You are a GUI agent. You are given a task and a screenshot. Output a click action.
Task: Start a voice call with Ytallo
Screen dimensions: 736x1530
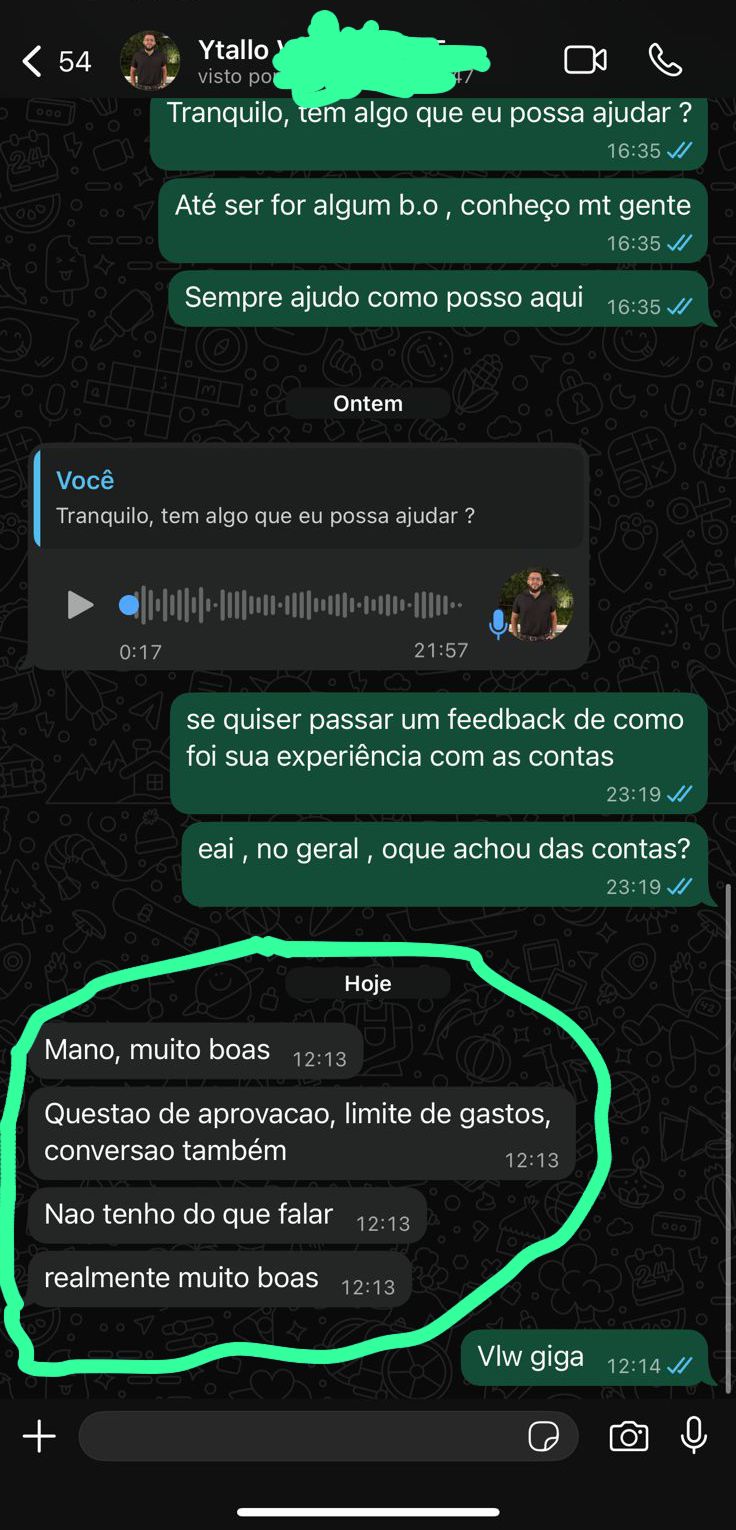pyautogui.click(x=665, y=61)
